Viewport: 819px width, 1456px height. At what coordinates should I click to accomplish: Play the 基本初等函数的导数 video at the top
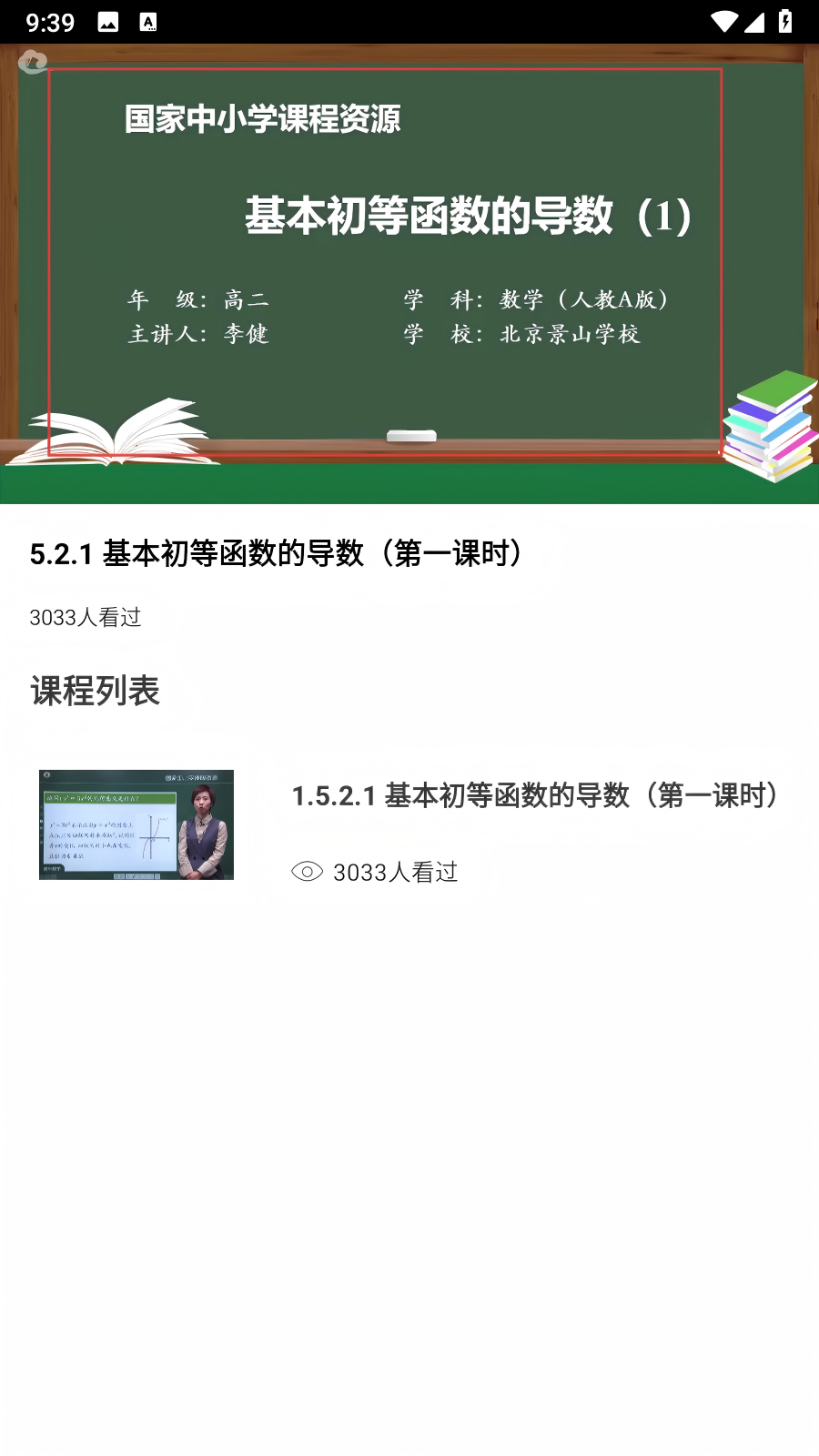point(409,273)
